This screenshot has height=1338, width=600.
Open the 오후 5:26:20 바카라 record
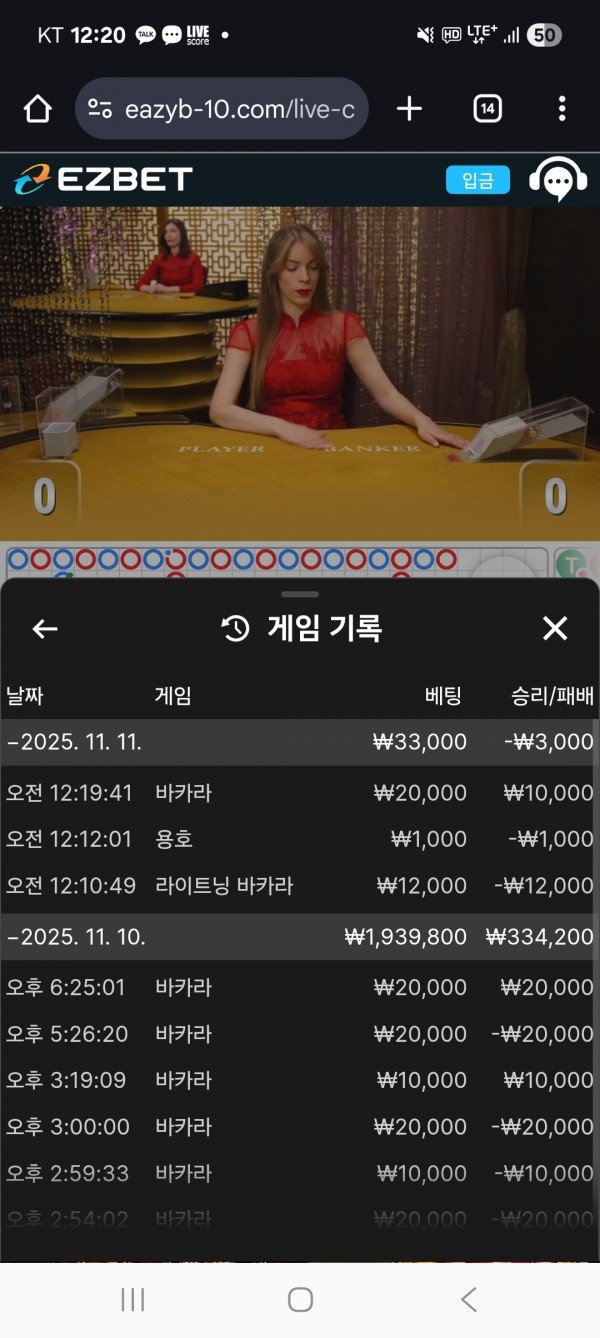(x=298, y=1034)
